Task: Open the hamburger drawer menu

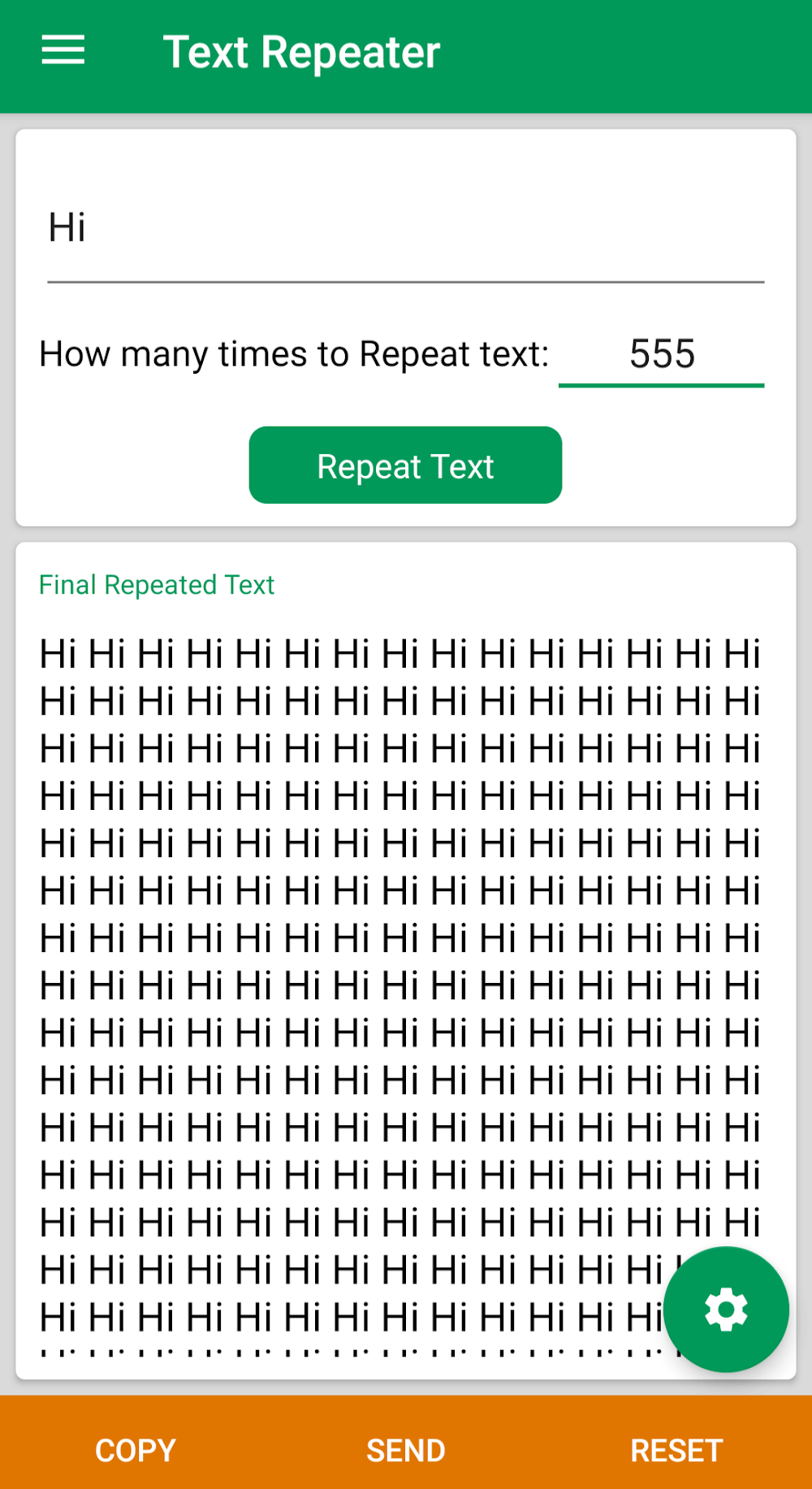Action: point(63,50)
